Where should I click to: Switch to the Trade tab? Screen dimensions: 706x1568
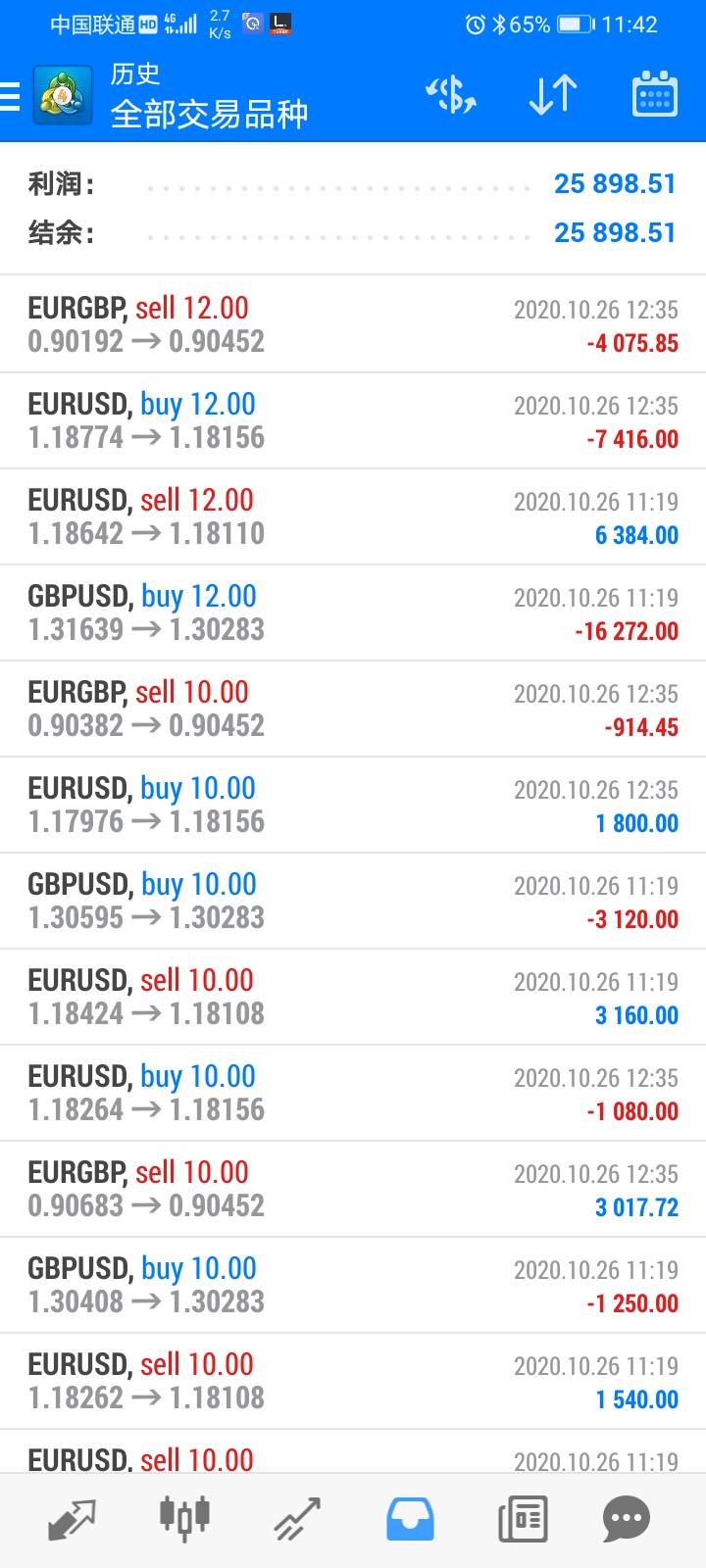[297, 1520]
